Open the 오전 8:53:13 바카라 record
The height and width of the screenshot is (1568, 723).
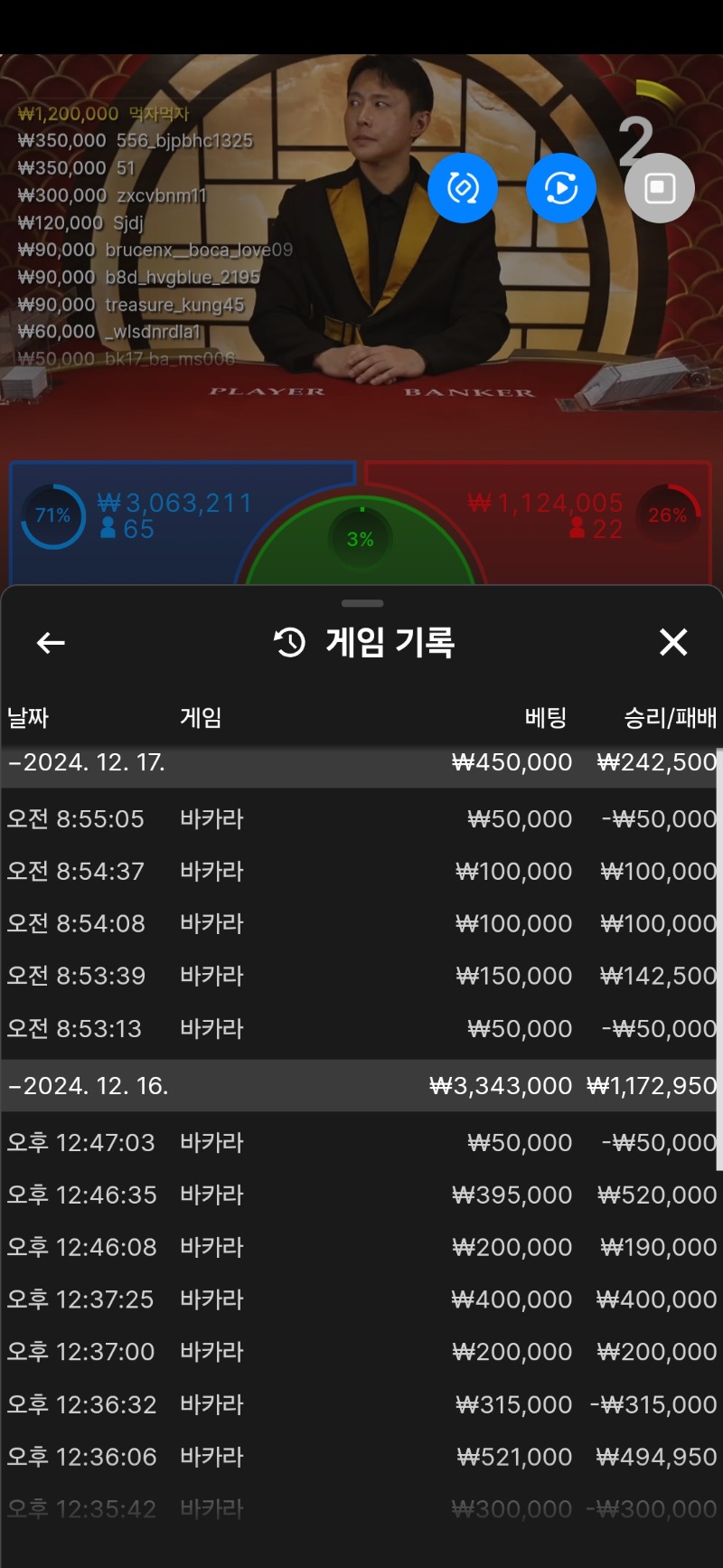click(x=361, y=1029)
